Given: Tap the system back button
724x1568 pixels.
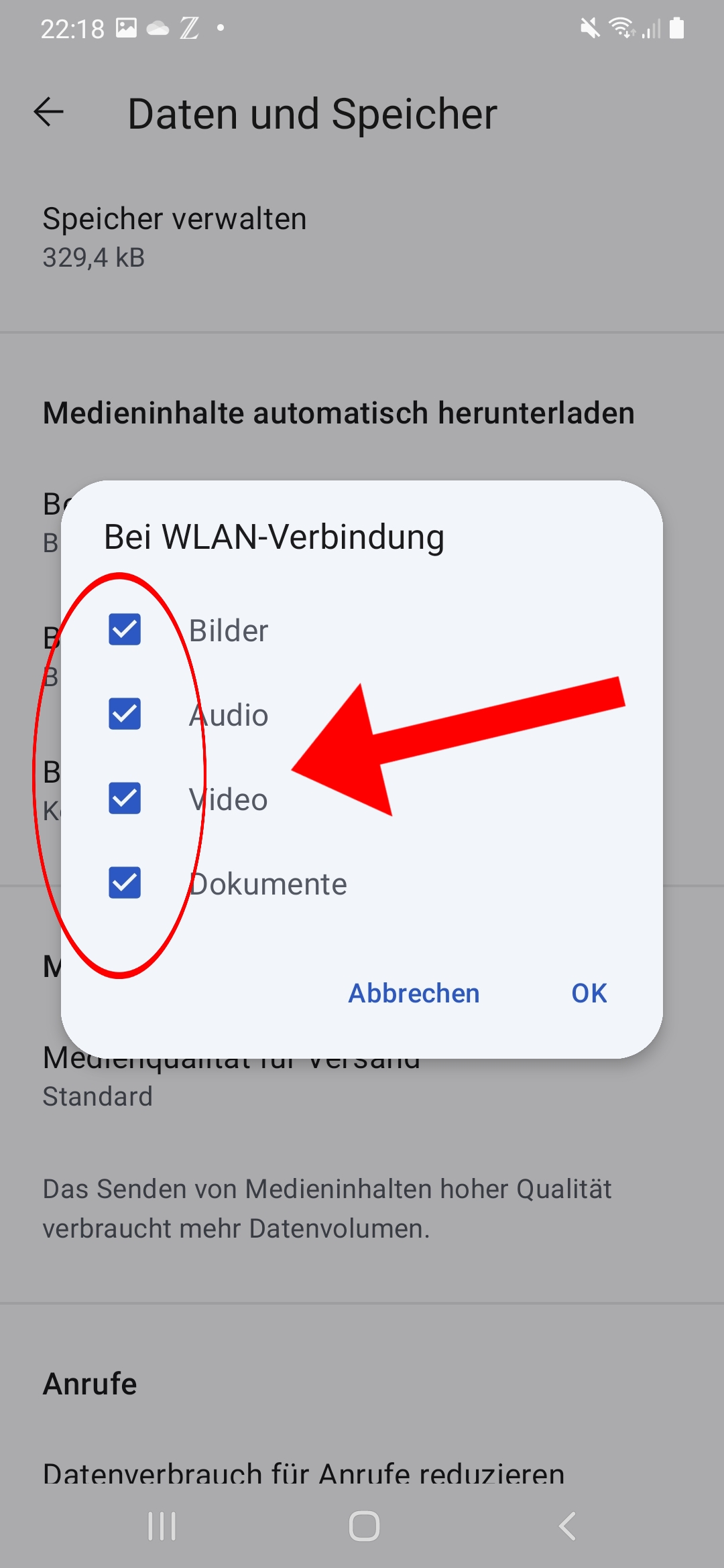Looking at the screenshot, I should (x=567, y=1526).
